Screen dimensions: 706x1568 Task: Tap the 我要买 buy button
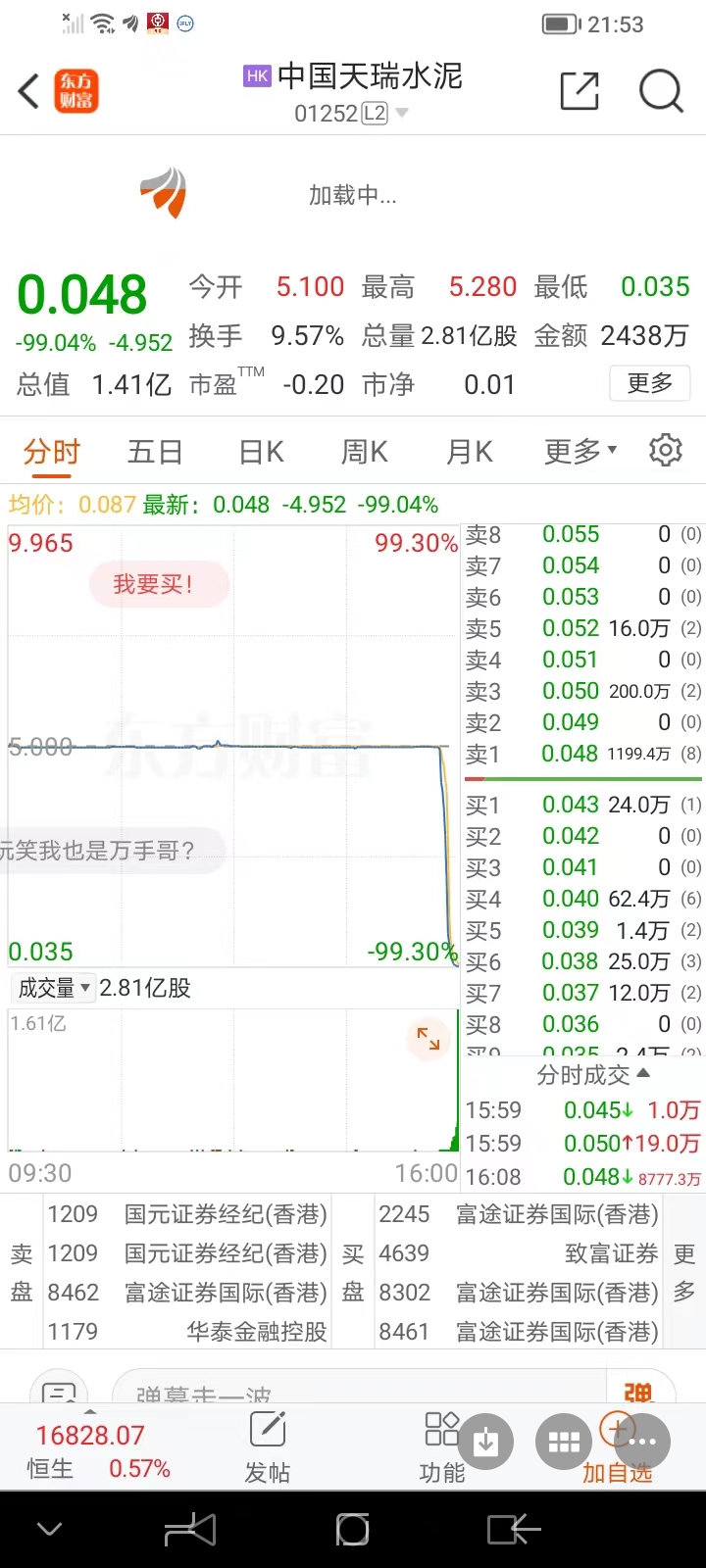click(159, 584)
